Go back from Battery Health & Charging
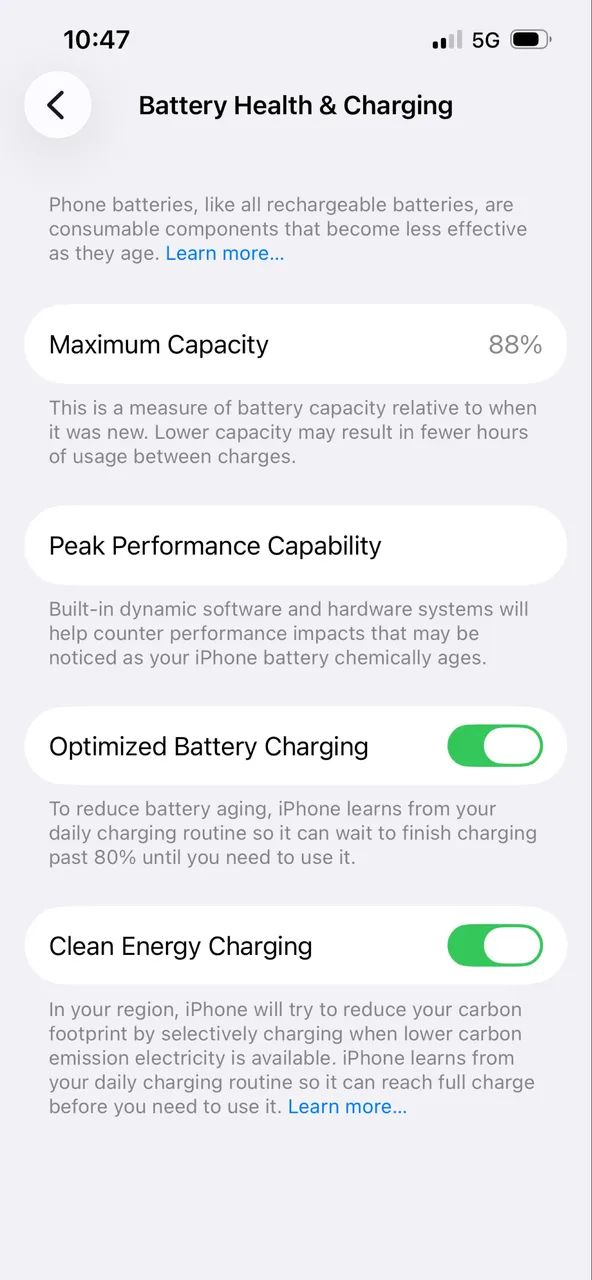The height and width of the screenshot is (1280, 592). click(x=58, y=105)
